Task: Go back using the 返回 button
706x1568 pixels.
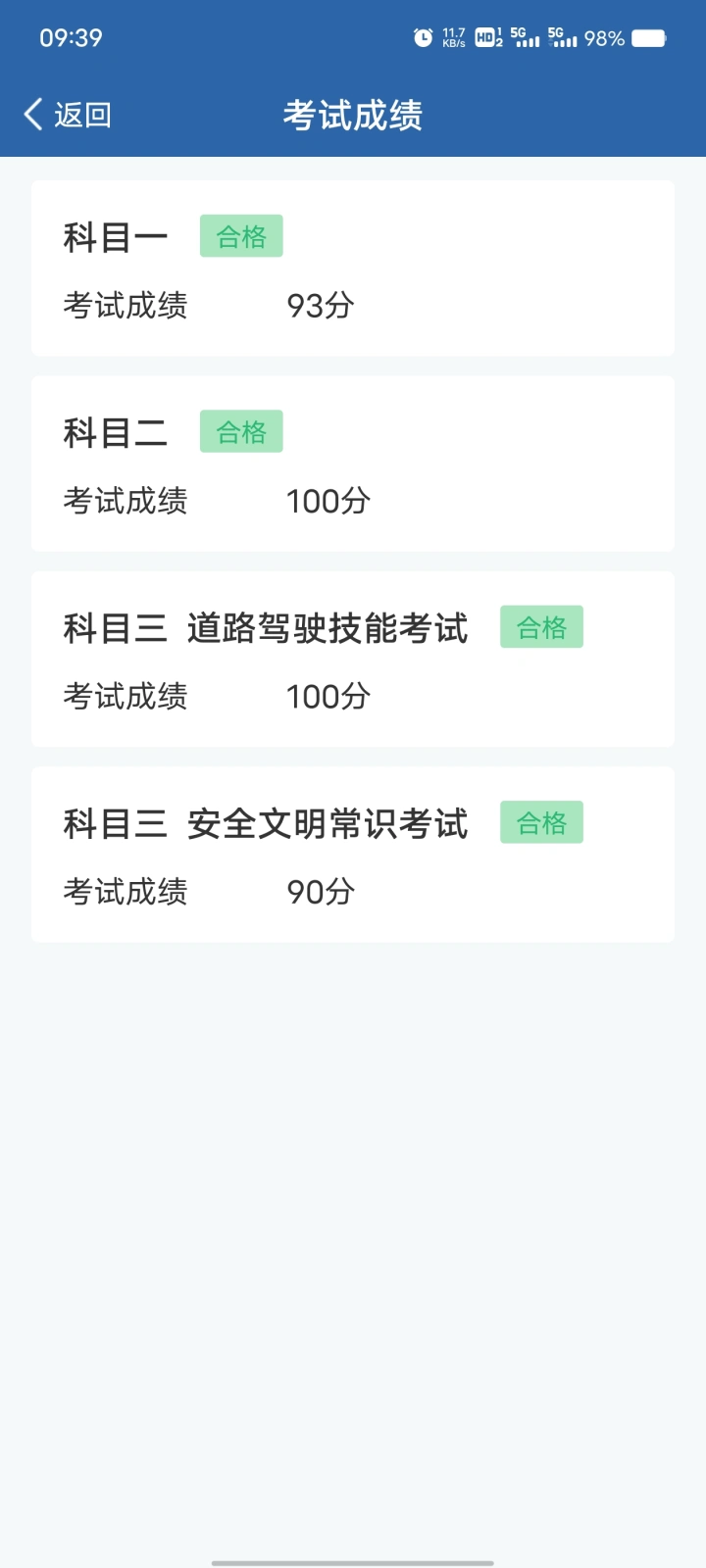Action: click(x=68, y=115)
